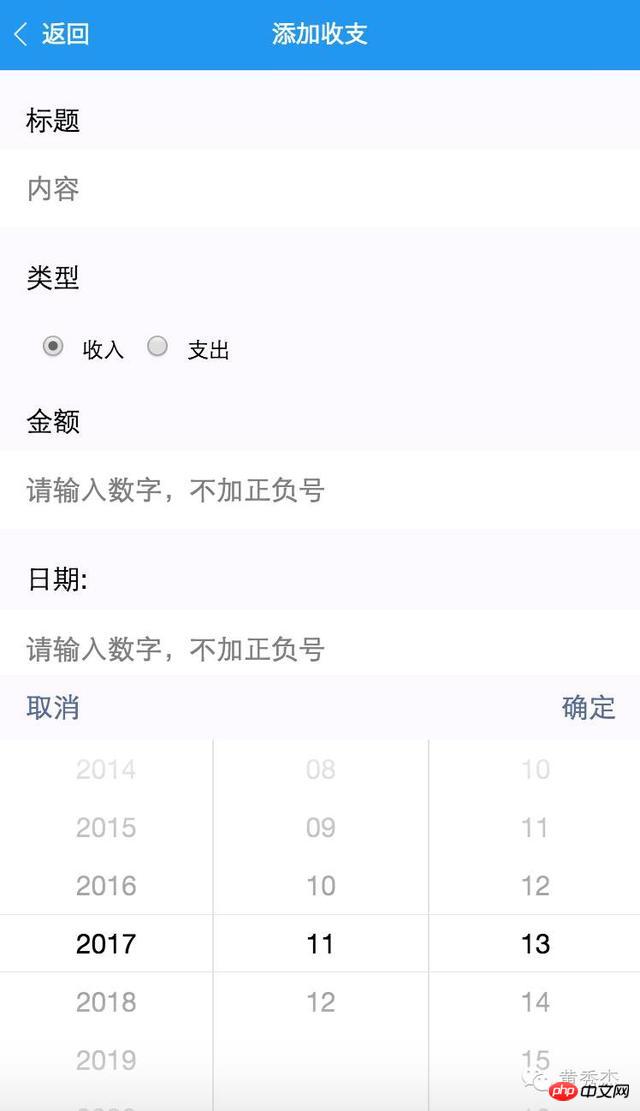Select day 14 in picker

[535, 1002]
